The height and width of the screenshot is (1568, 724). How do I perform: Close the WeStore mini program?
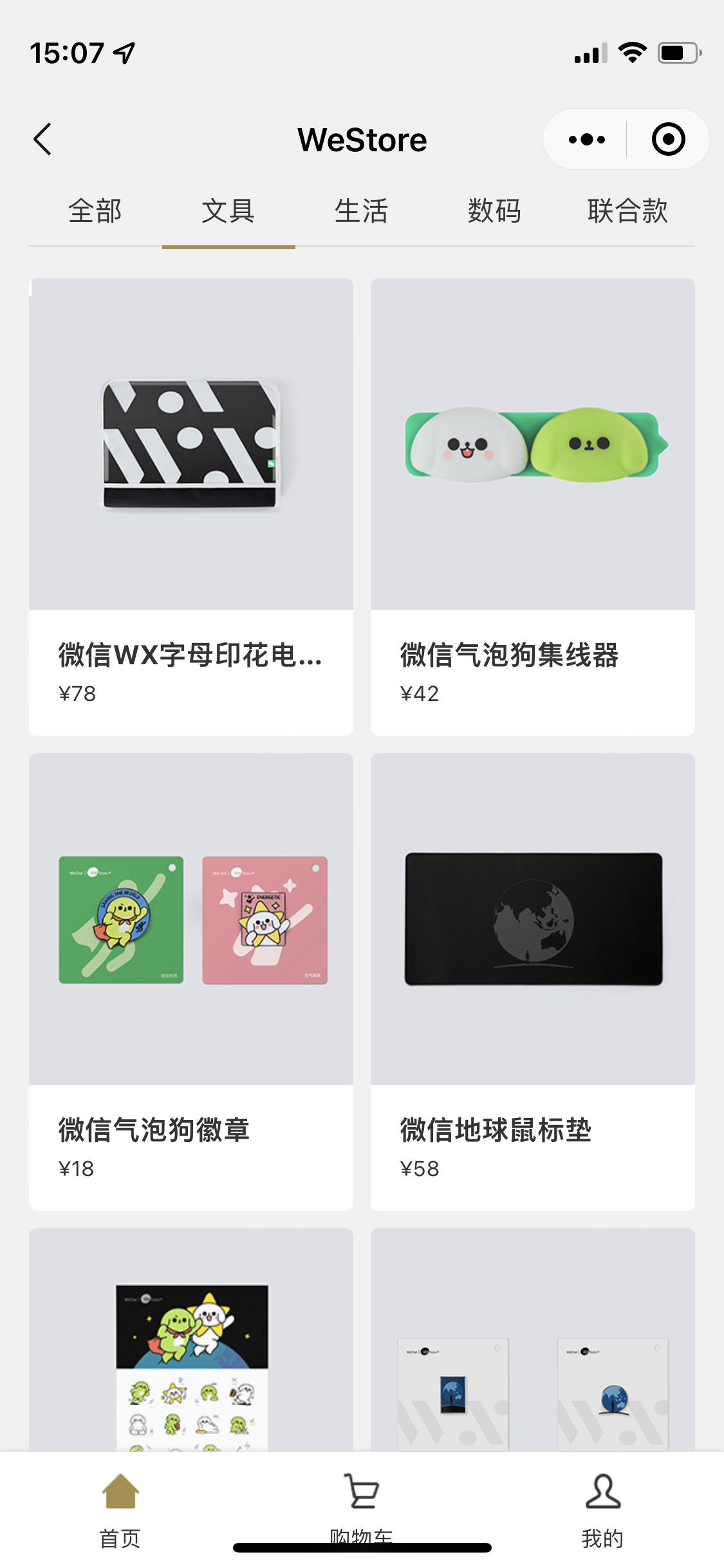[x=668, y=140]
